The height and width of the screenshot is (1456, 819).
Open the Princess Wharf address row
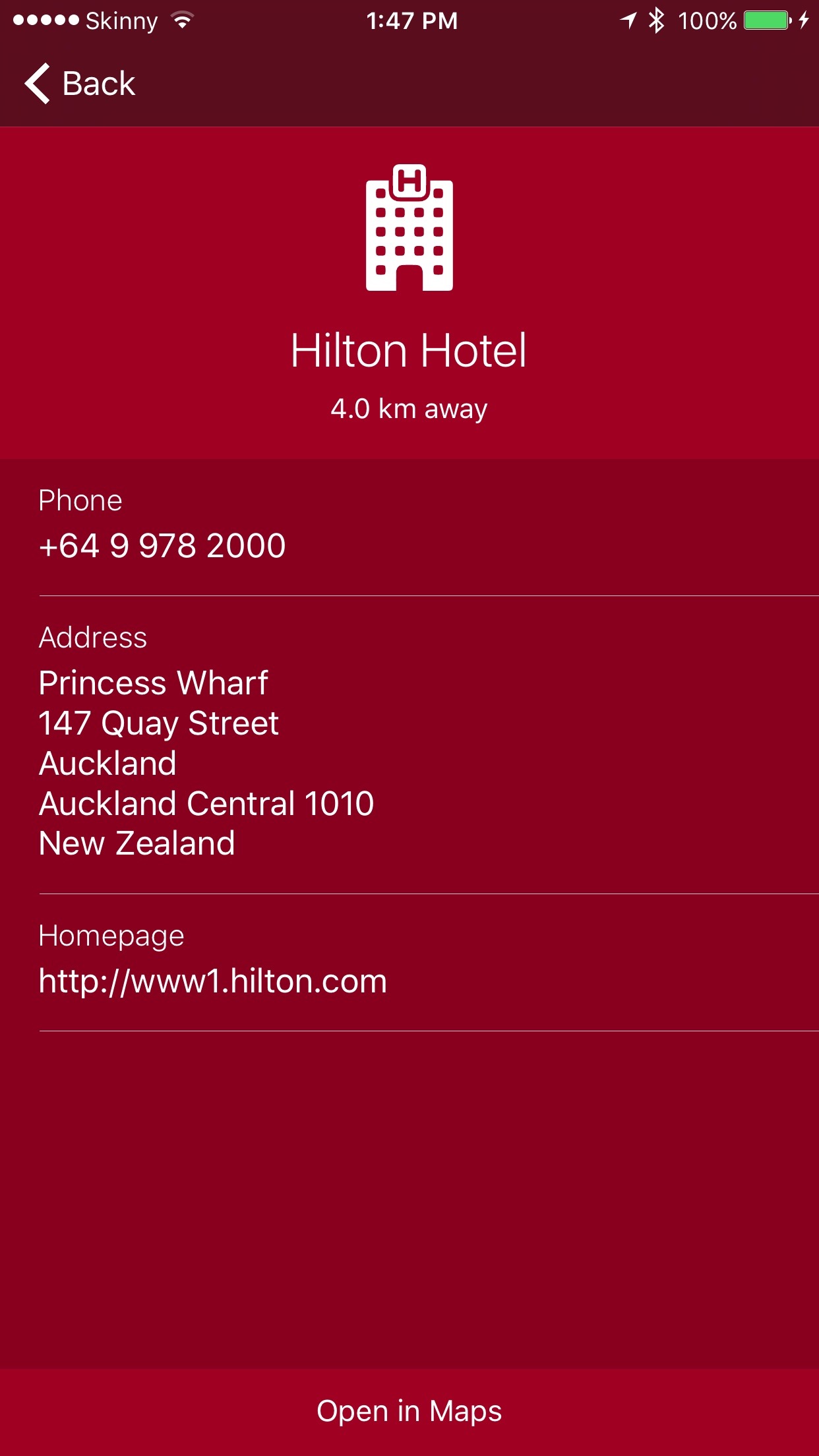(409, 745)
